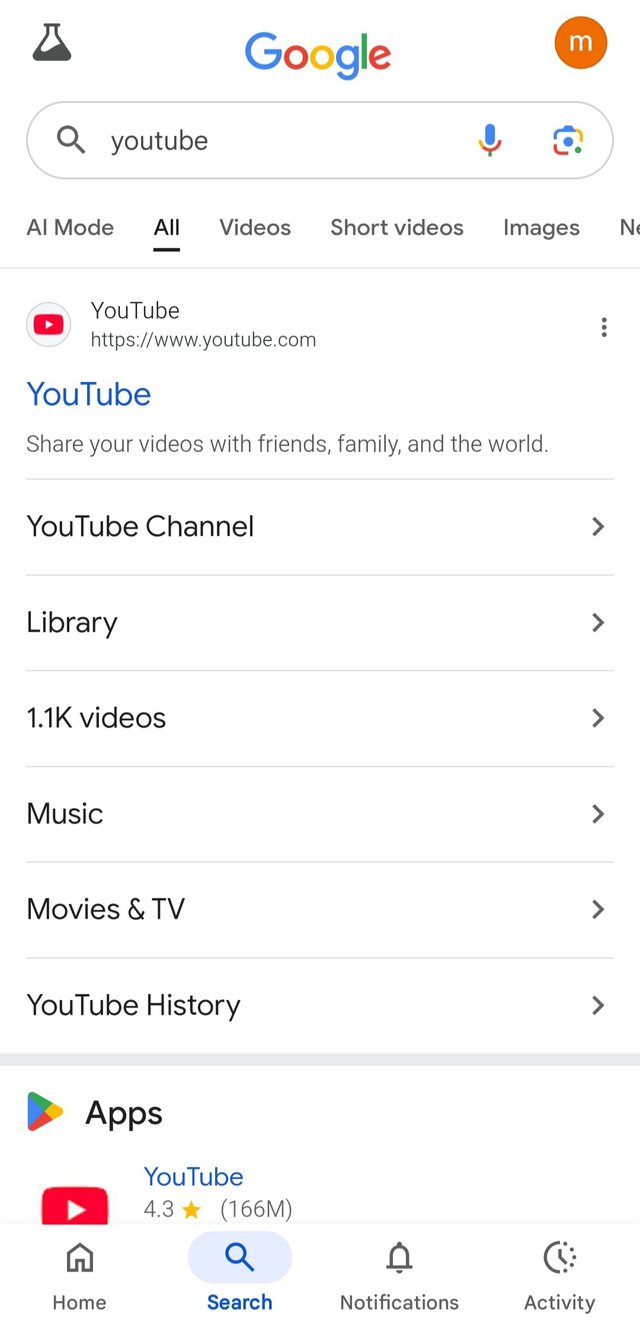This screenshot has height=1325, width=640.
Task: Open the YouTube result overflow menu
Action: tap(604, 327)
